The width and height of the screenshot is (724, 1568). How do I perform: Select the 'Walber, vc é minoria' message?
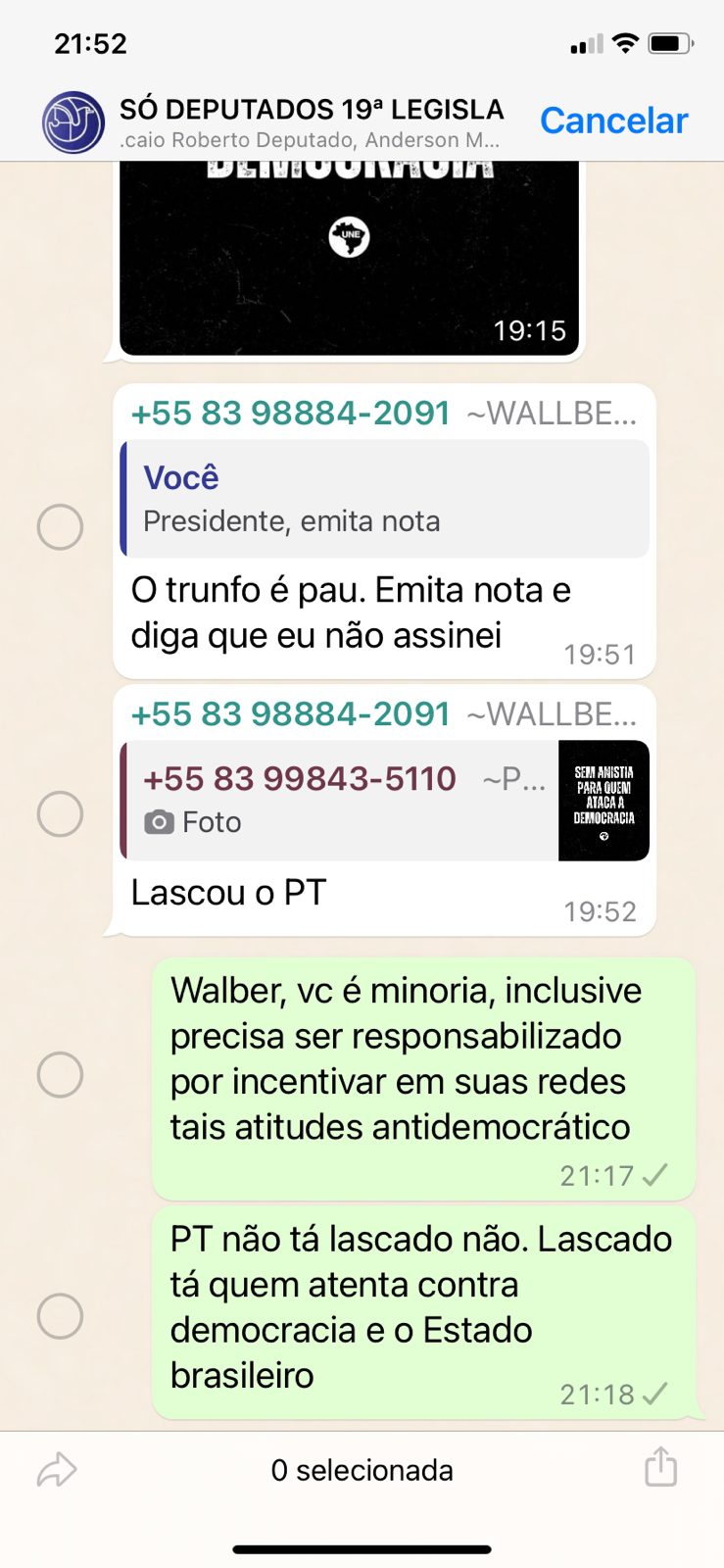click(x=60, y=1074)
